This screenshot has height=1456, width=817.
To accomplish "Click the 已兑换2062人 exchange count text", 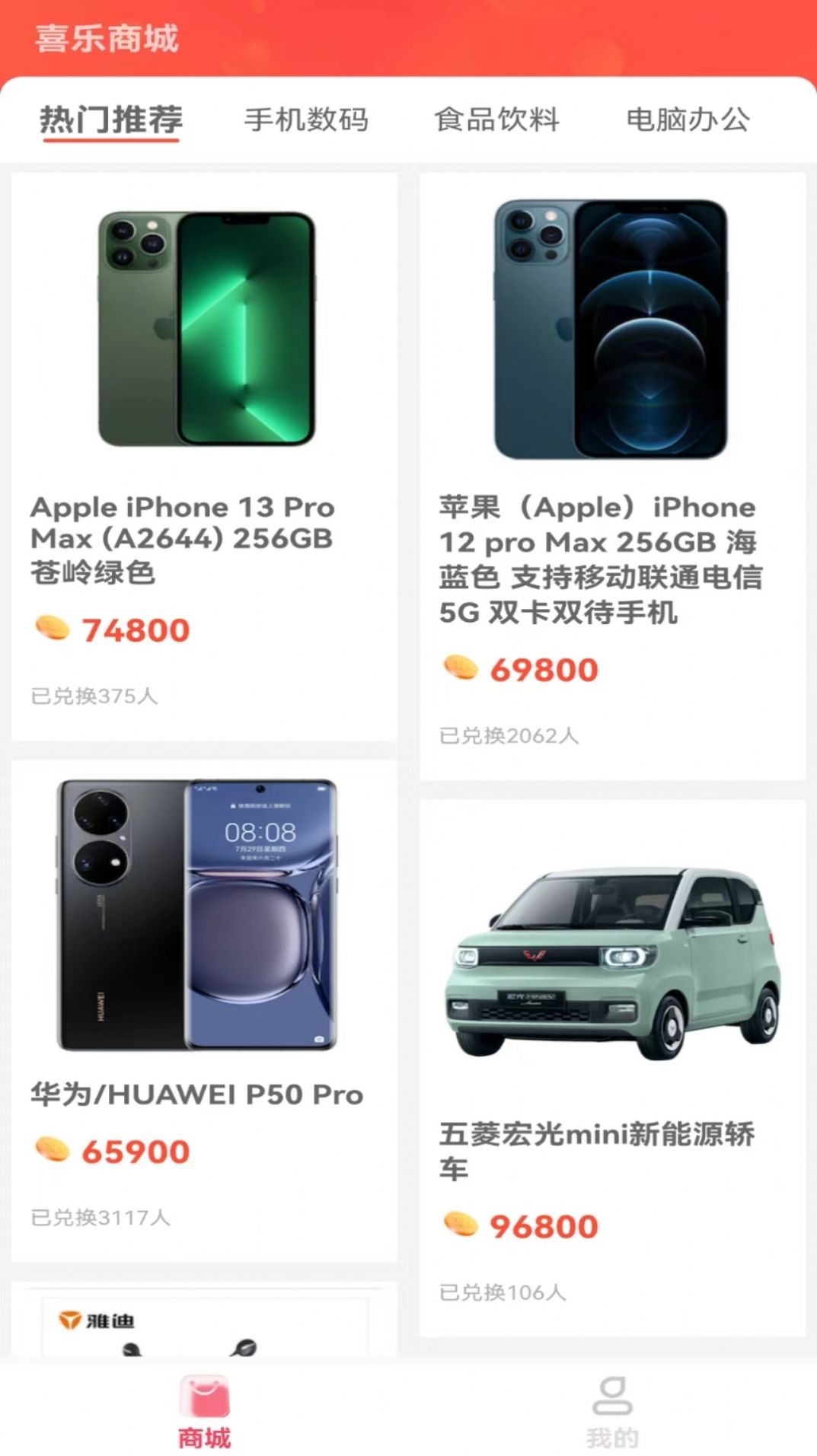I will (506, 734).
